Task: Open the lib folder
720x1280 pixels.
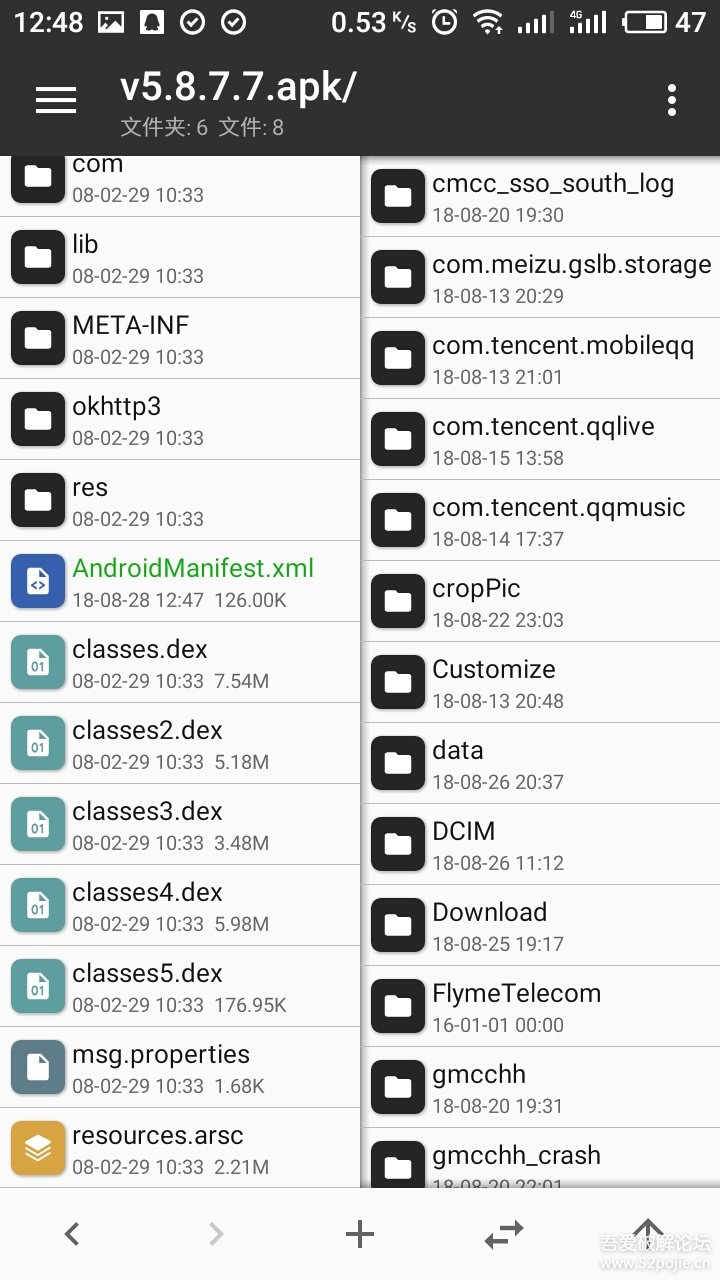Action: (x=180, y=257)
